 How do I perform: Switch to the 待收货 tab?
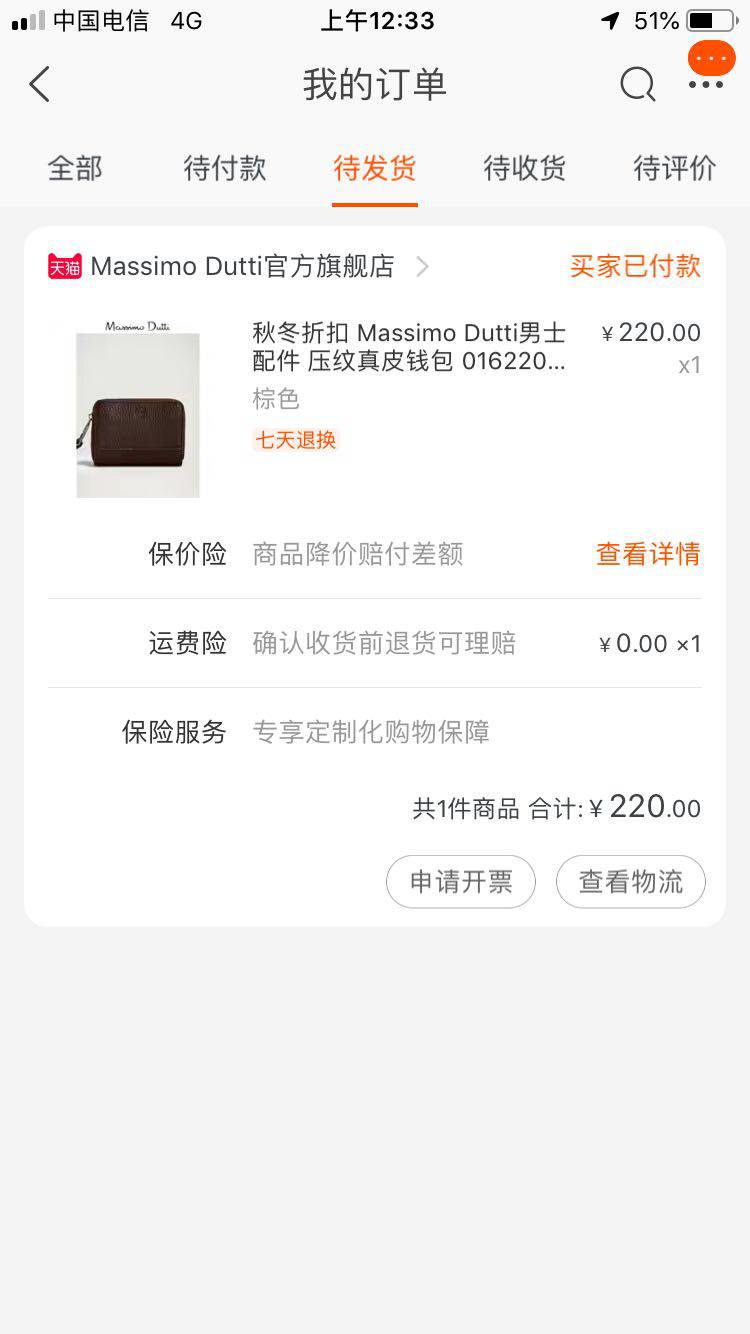[522, 169]
